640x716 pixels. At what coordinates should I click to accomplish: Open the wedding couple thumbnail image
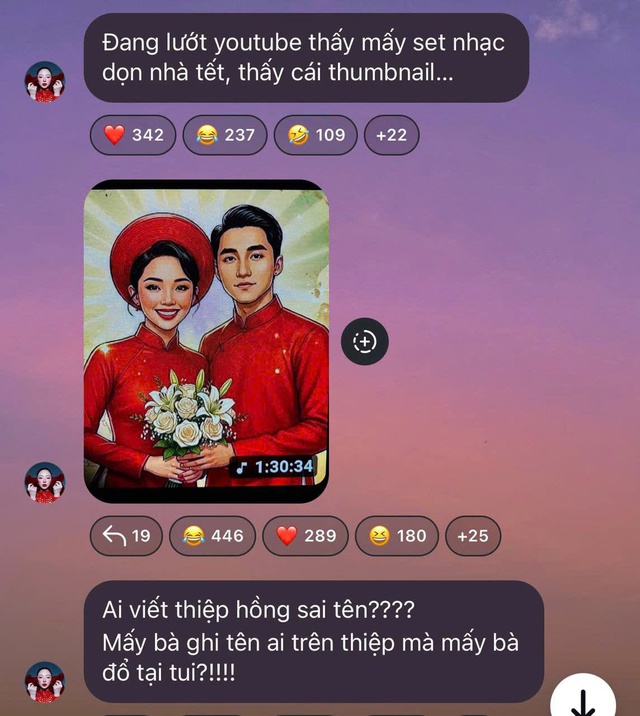[x=206, y=341]
